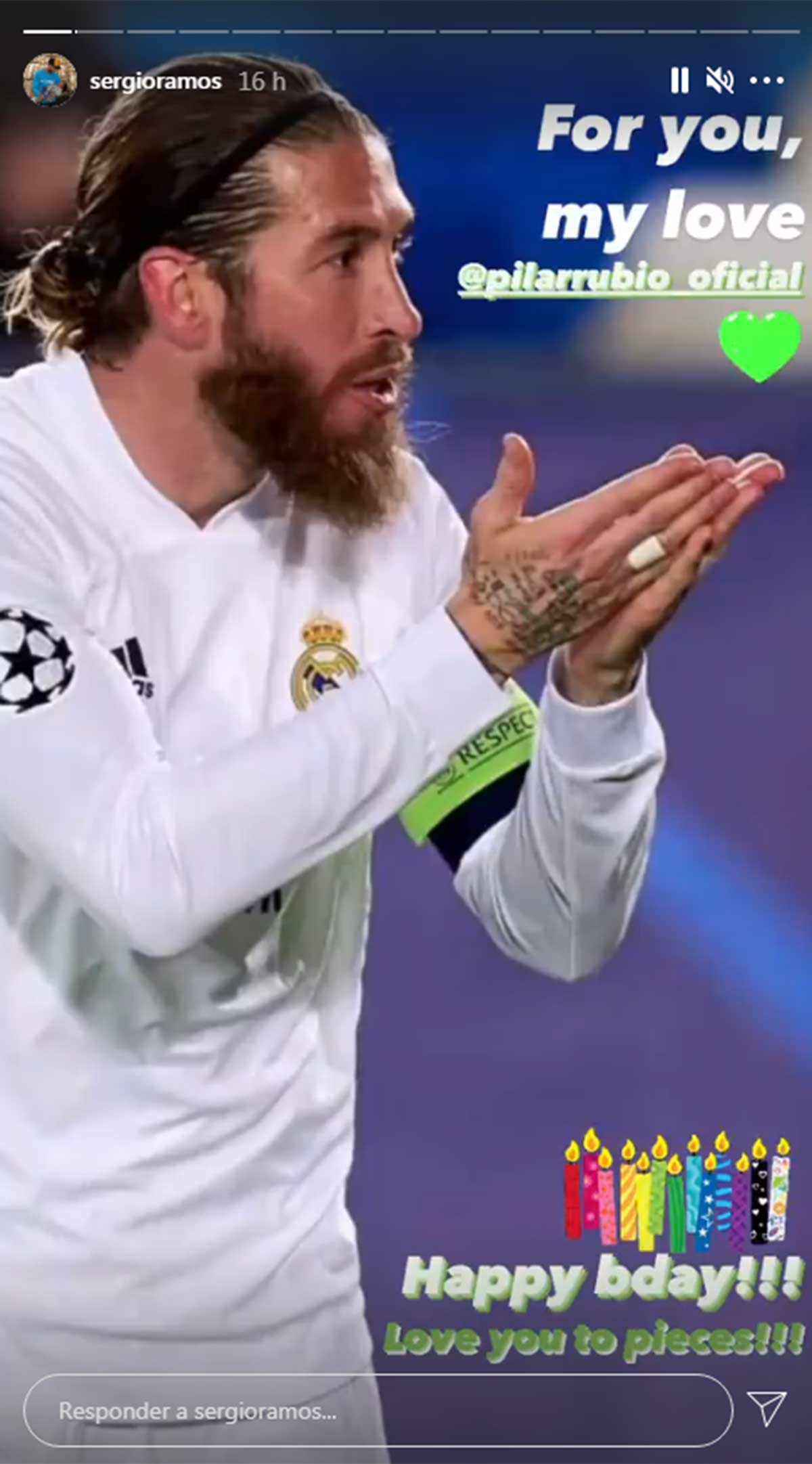Tap the reply field to sergioramos
This screenshot has width=812, height=1464.
[x=378, y=1410]
